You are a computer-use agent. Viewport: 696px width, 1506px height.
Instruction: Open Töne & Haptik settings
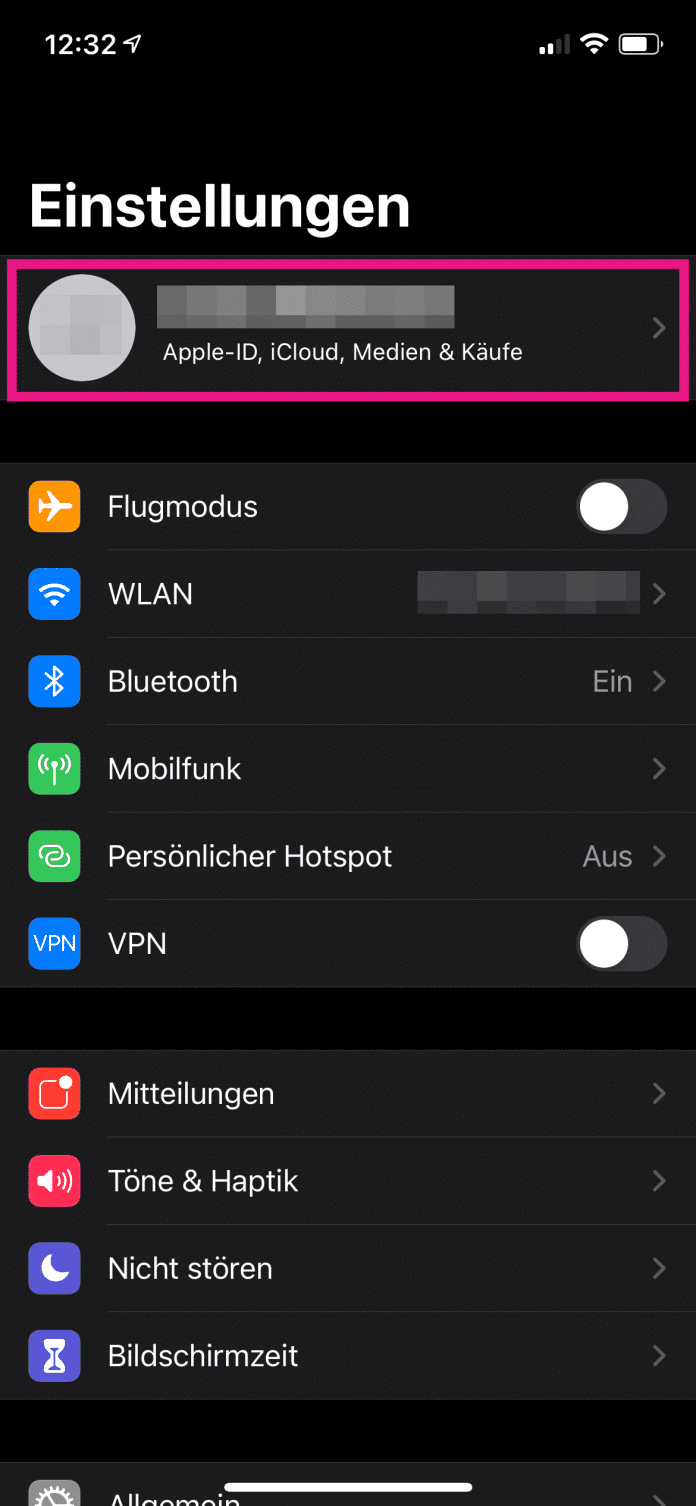[347, 1181]
